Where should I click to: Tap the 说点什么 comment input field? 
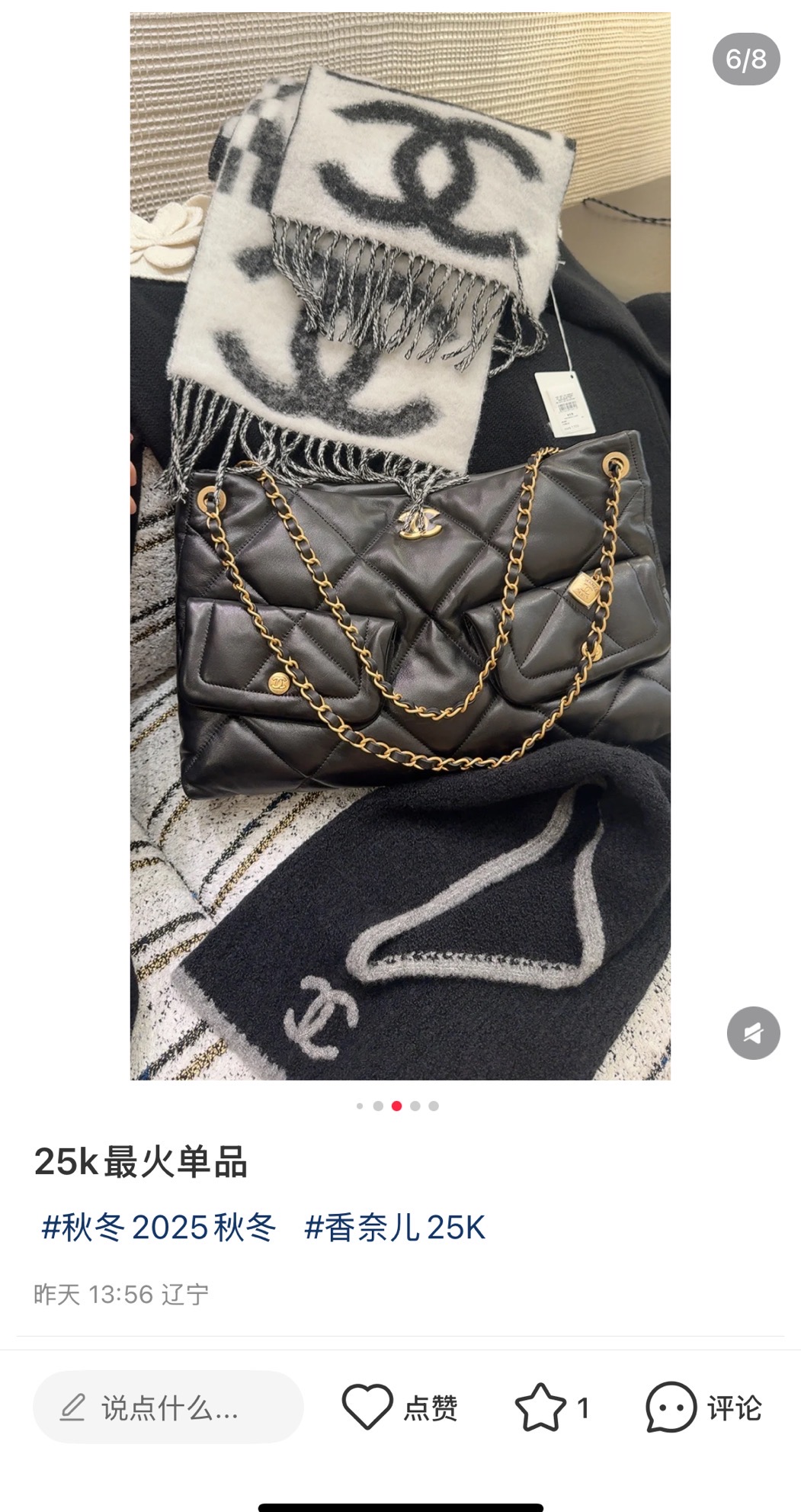168,1408
